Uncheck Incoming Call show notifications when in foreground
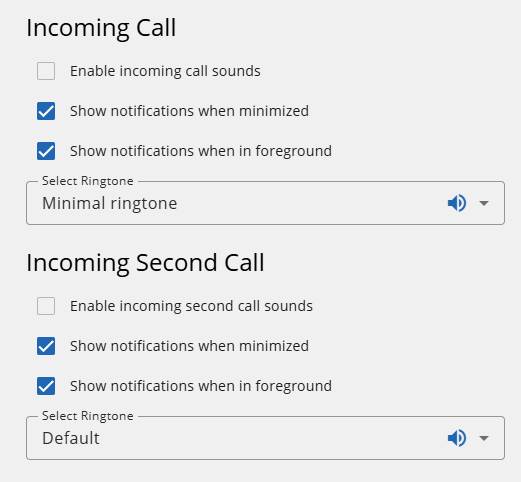Image resolution: width=521 pixels, height=482 pixels. coord(46,151)
